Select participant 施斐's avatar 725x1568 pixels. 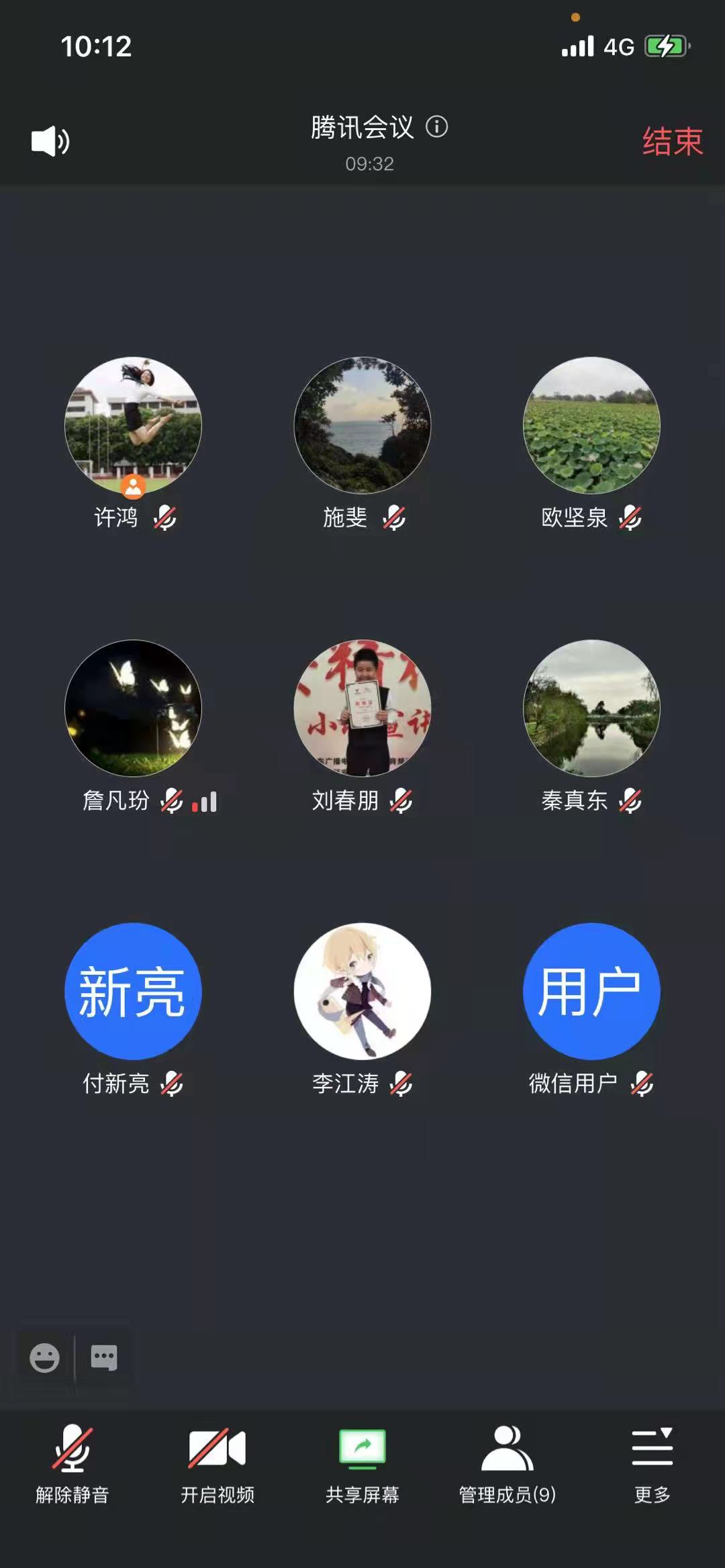362,425
